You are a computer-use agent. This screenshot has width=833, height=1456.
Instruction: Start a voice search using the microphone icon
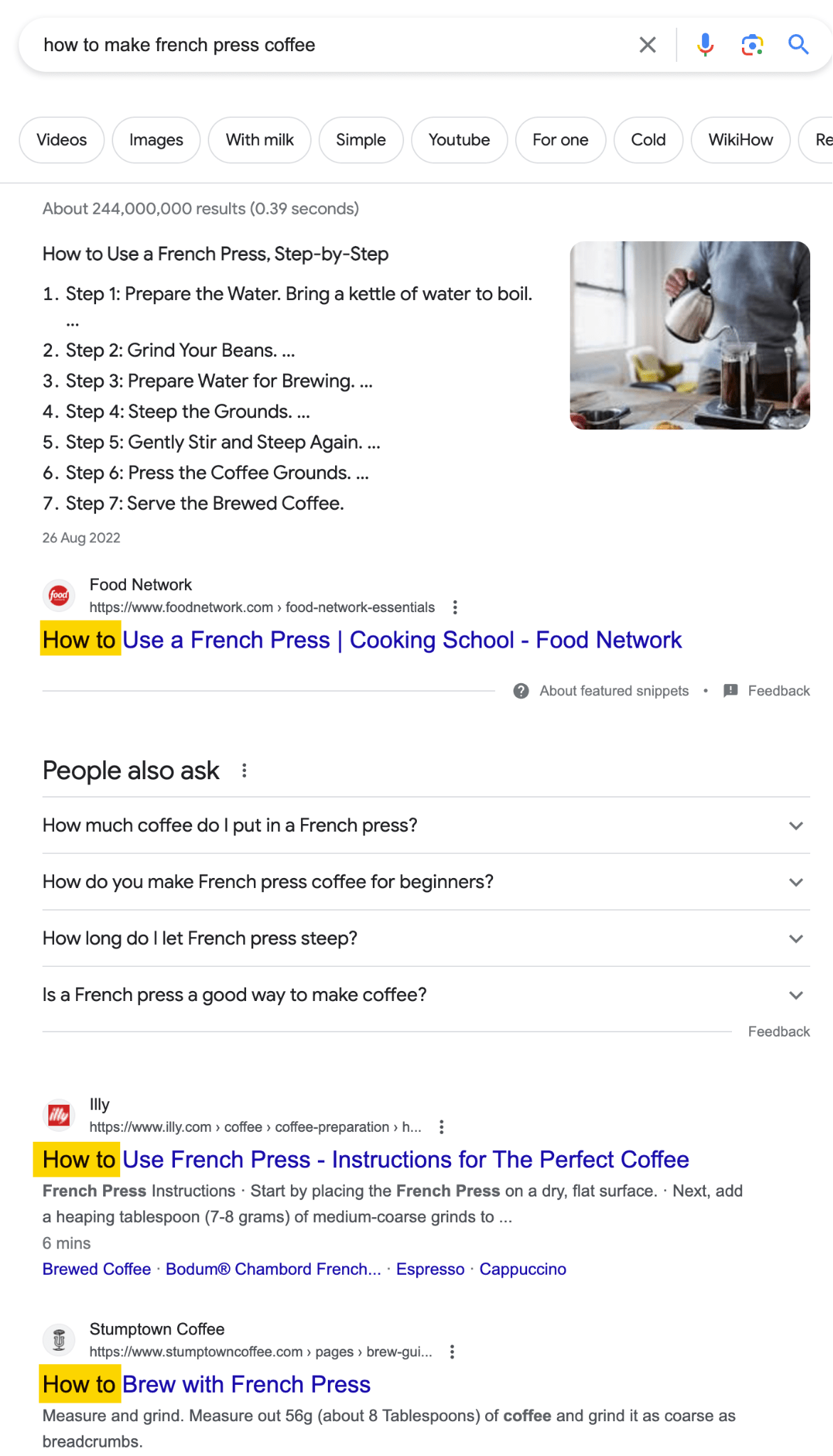(x=705, y=44)
